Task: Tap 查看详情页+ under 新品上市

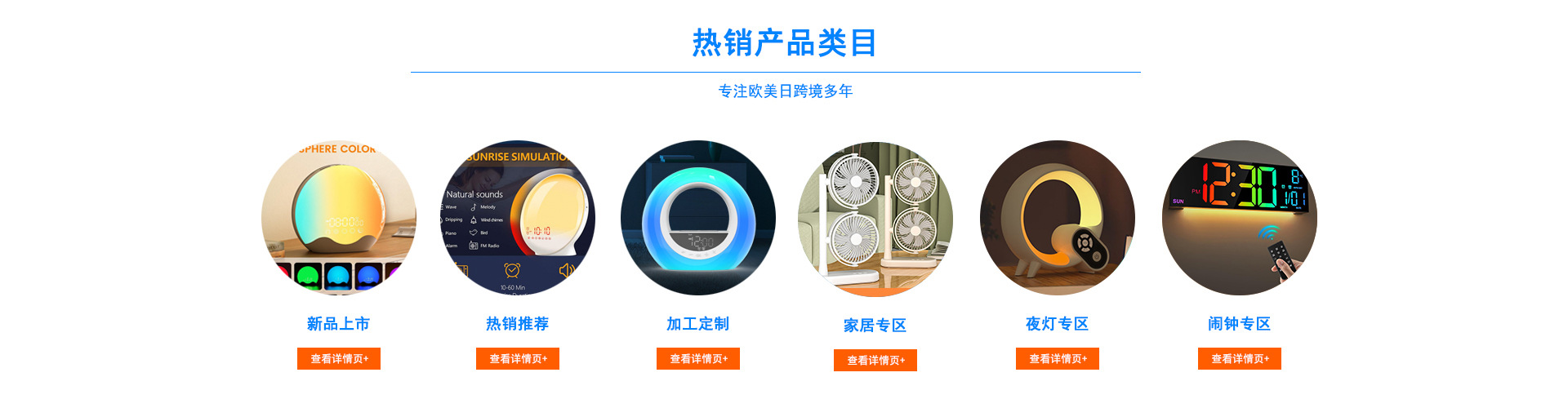Action: click(x=339, y=359)
